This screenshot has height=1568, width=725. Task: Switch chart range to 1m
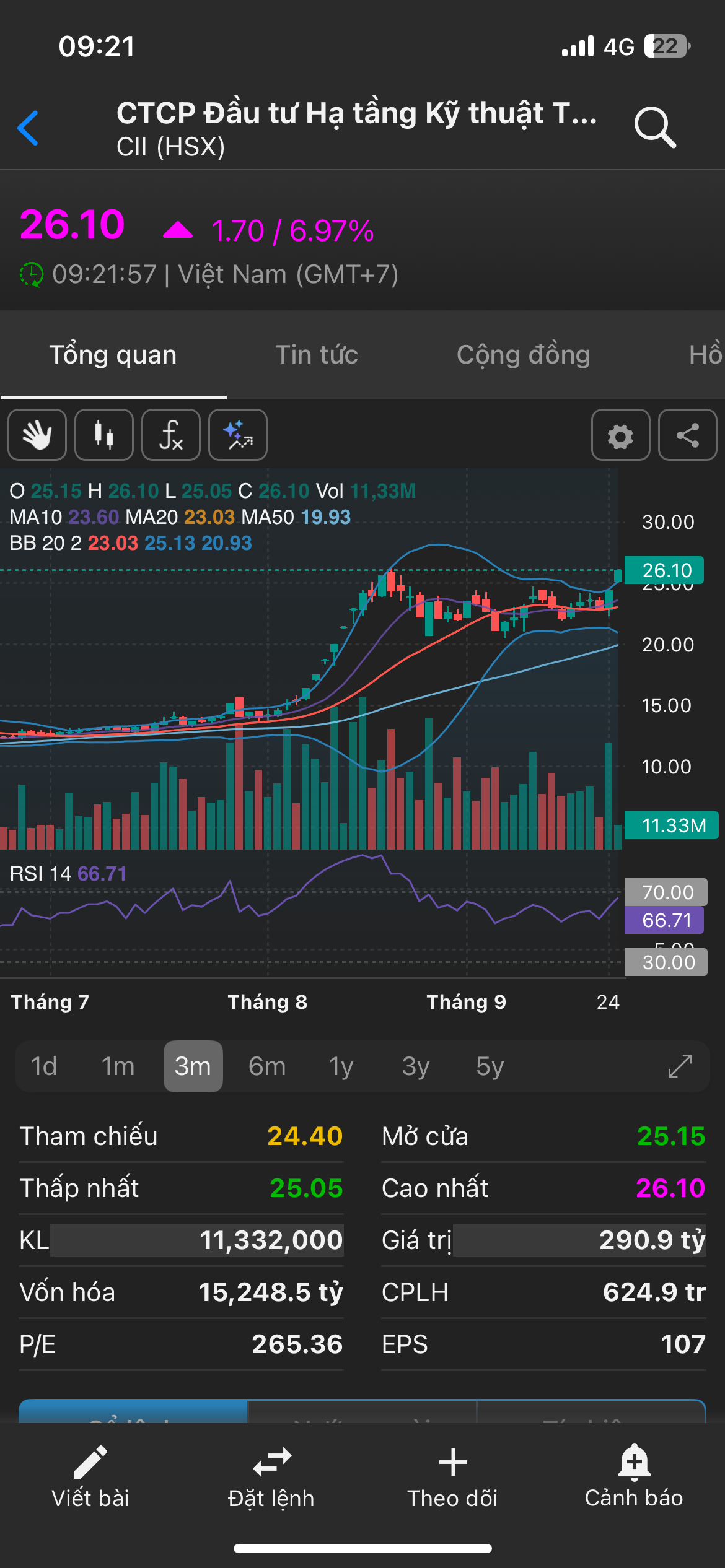[x=118, y=1066]
